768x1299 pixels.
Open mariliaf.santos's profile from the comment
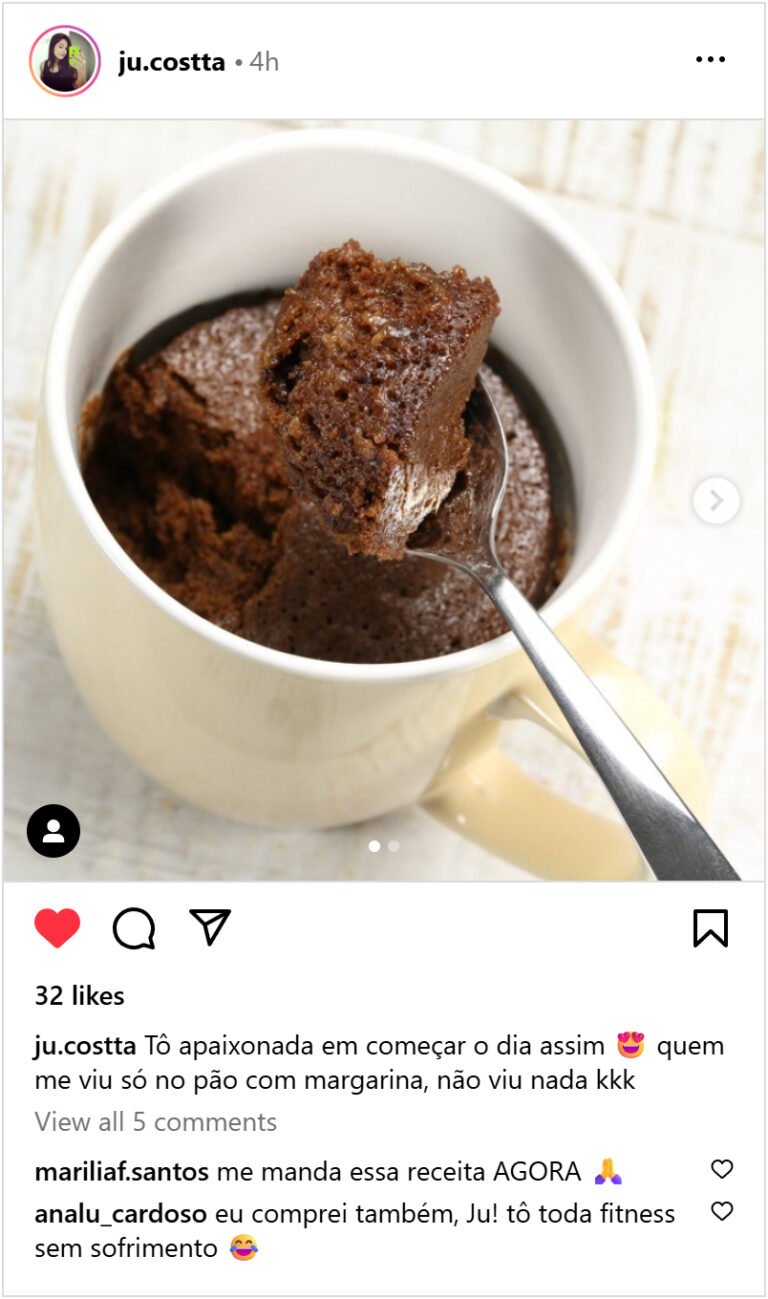point(122,1171)
